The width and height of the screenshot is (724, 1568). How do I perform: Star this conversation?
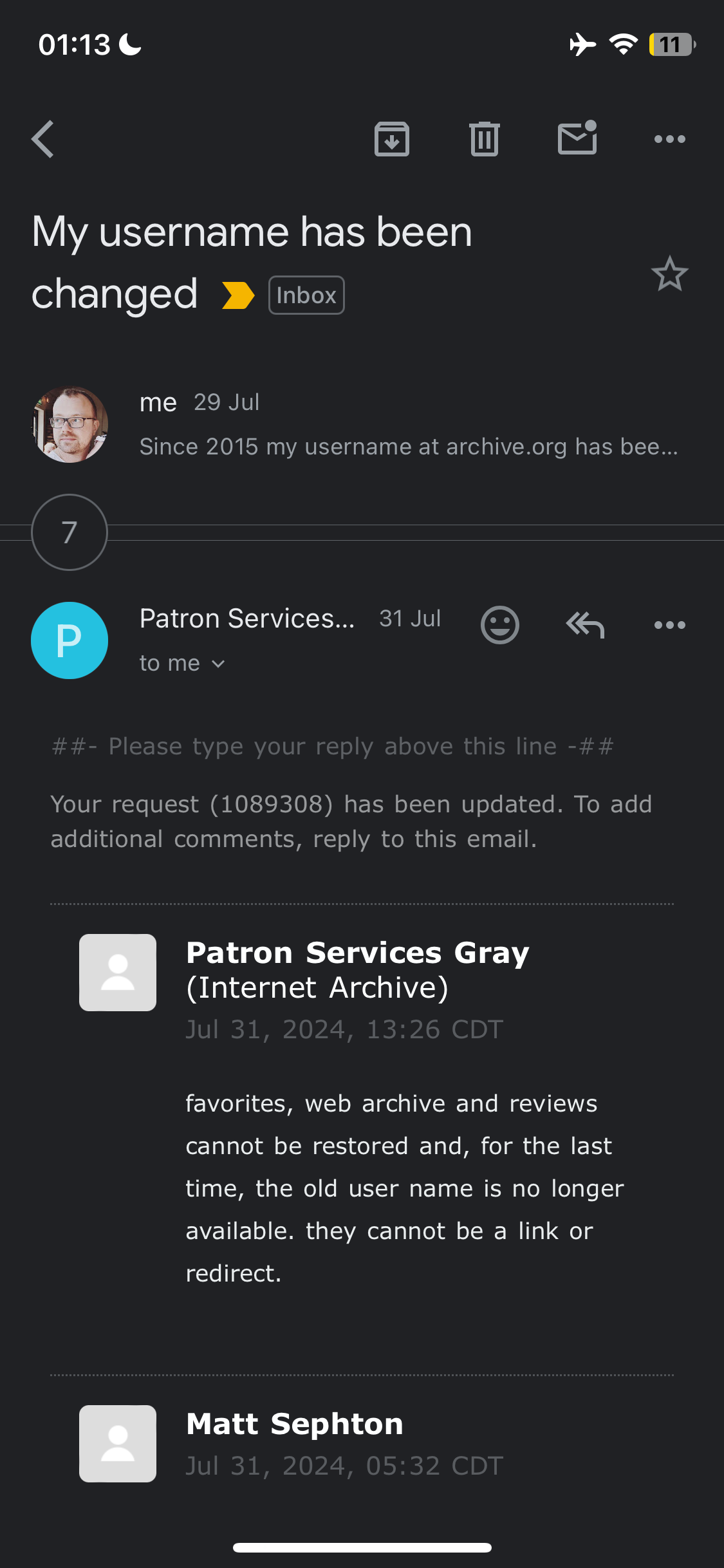point(669,274)
